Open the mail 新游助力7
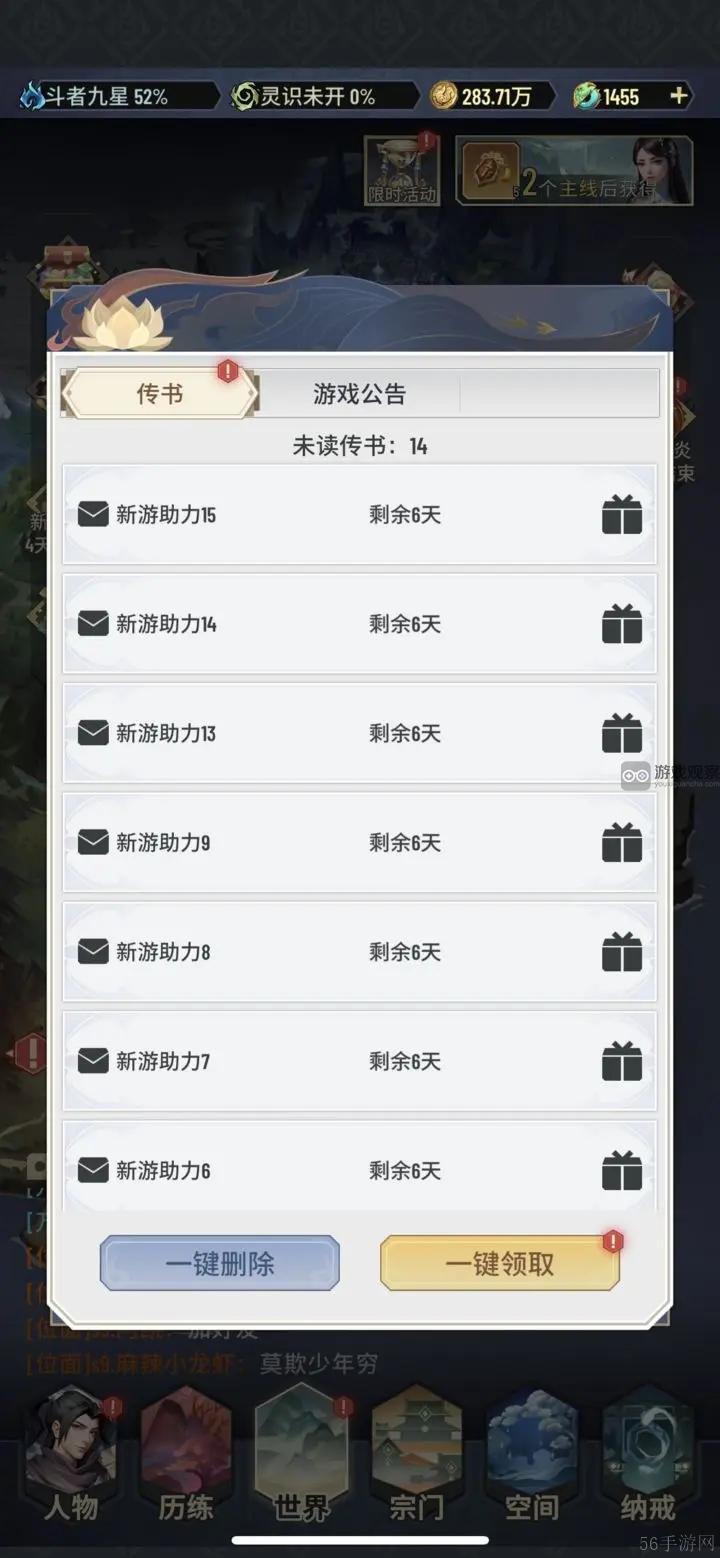This screenshot has width=720, height=1558. point(359,1061)
